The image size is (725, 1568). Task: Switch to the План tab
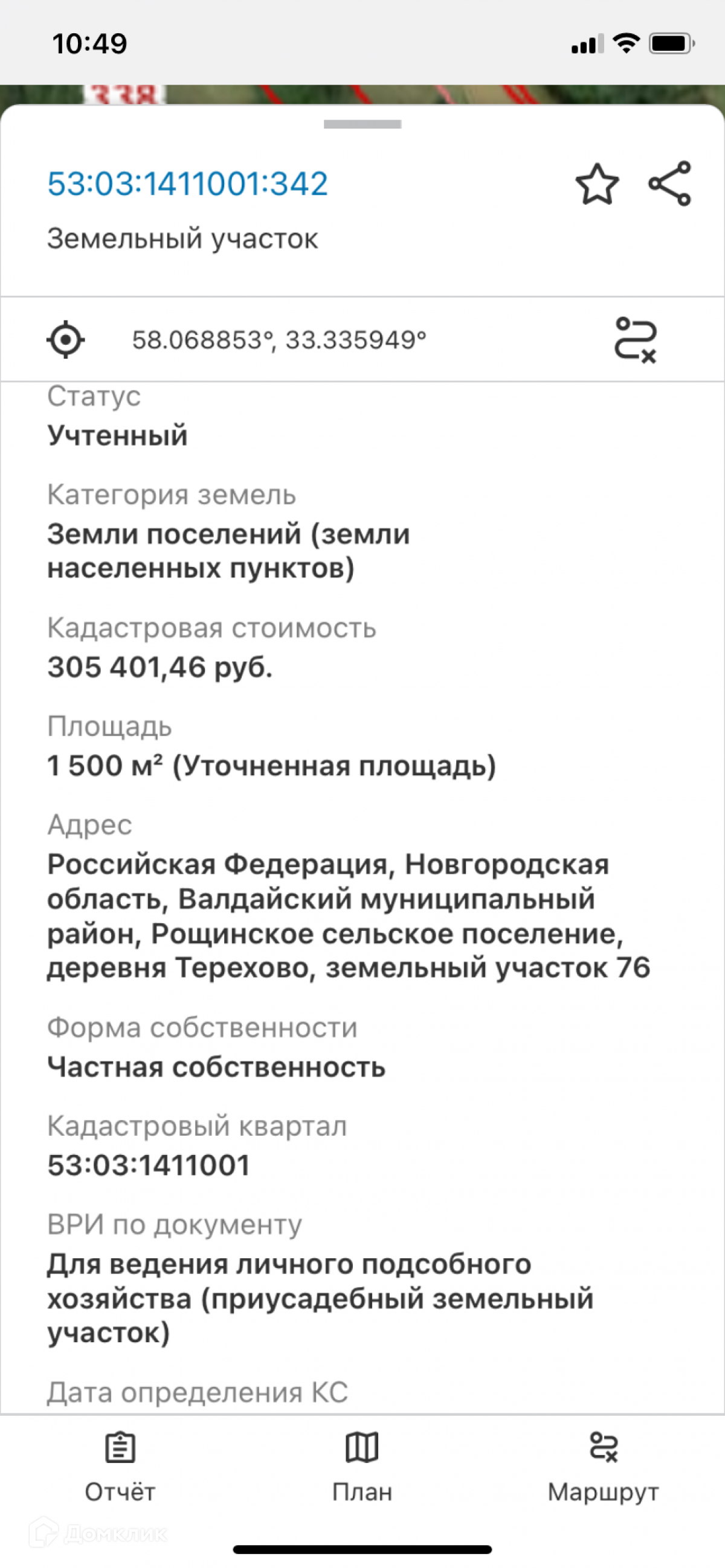point(362,1467)
